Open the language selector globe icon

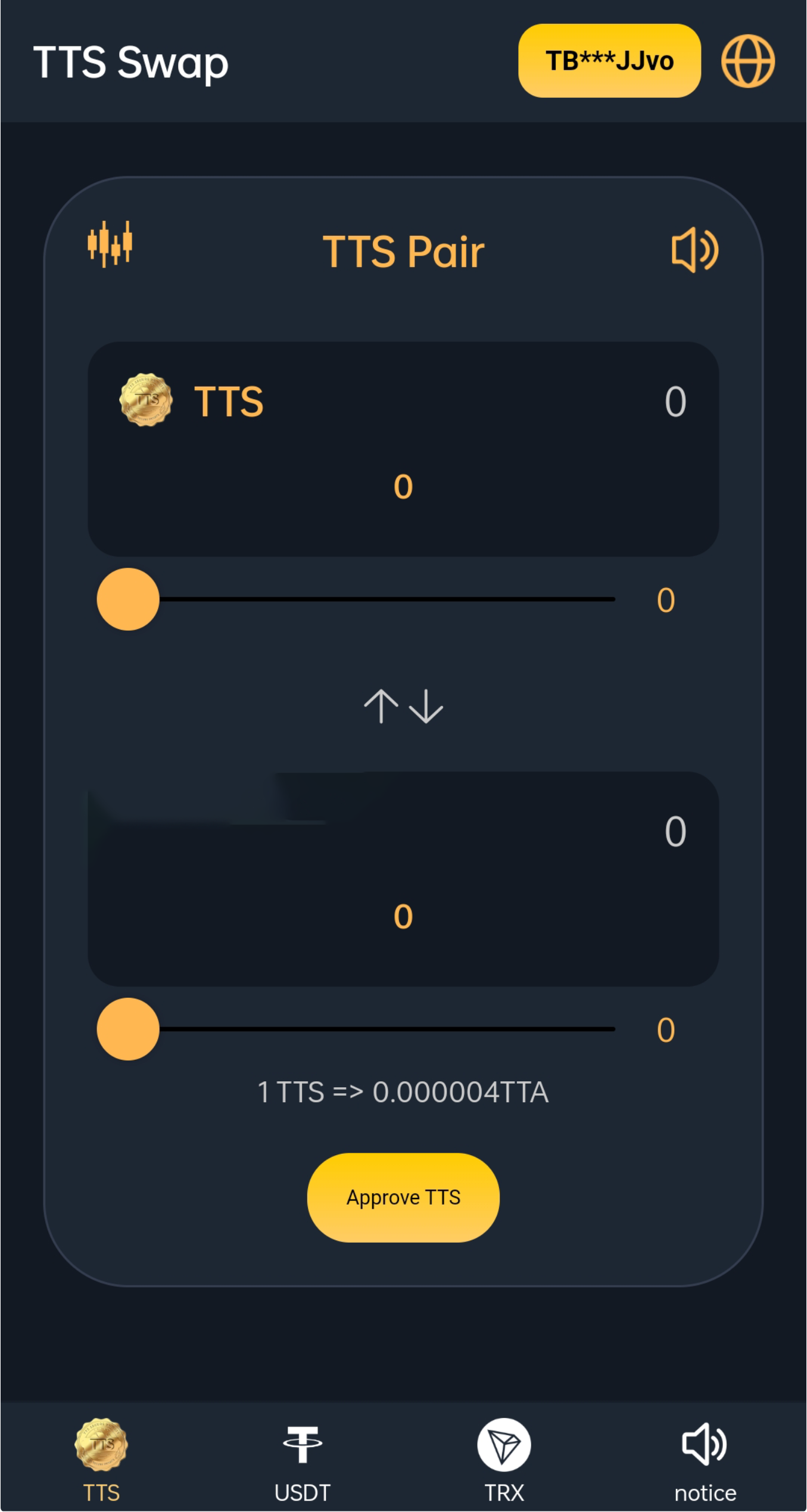748,60
